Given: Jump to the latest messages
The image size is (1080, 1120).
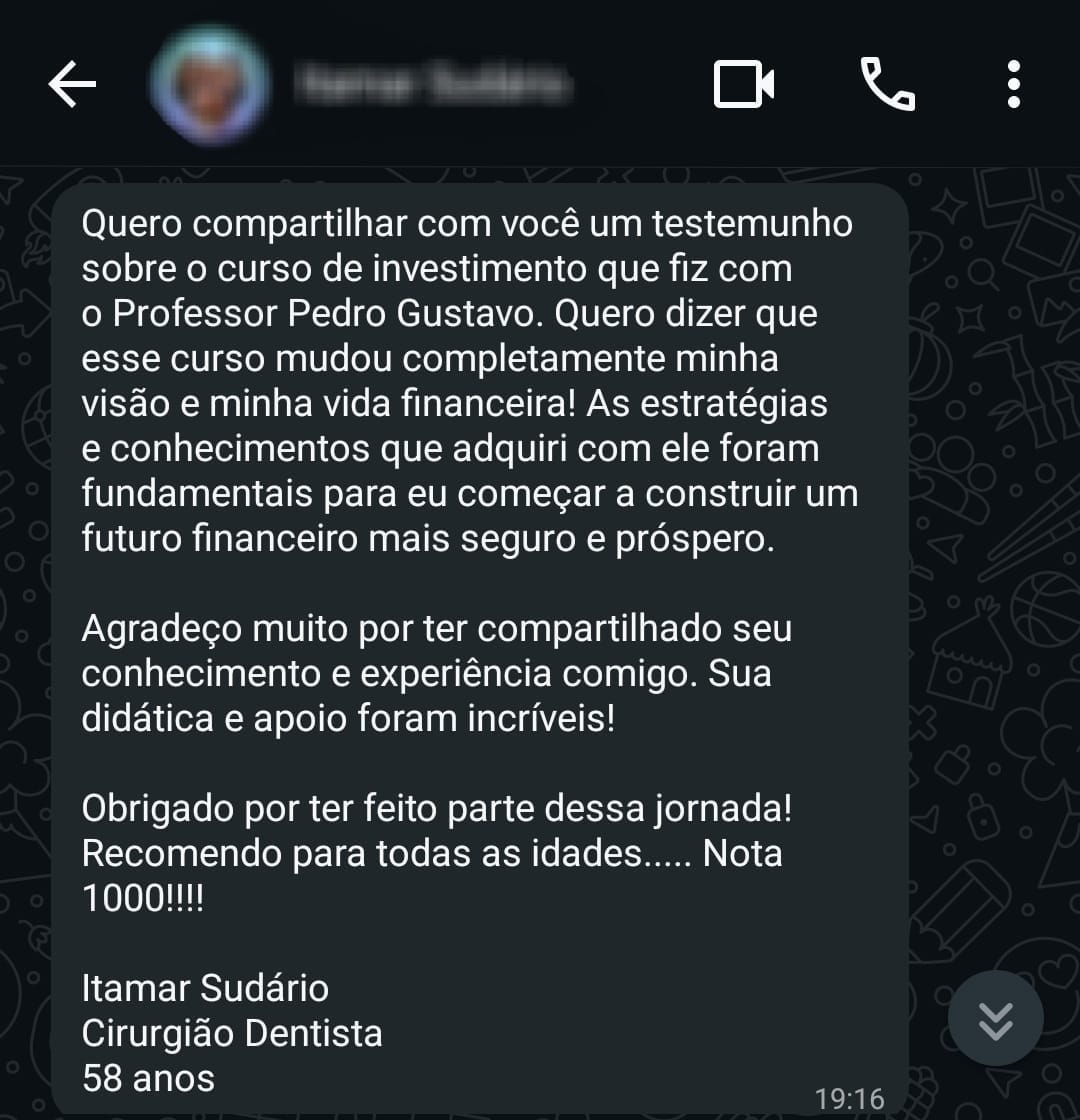Looking at the screenshot, I should tap(995, 1019).
